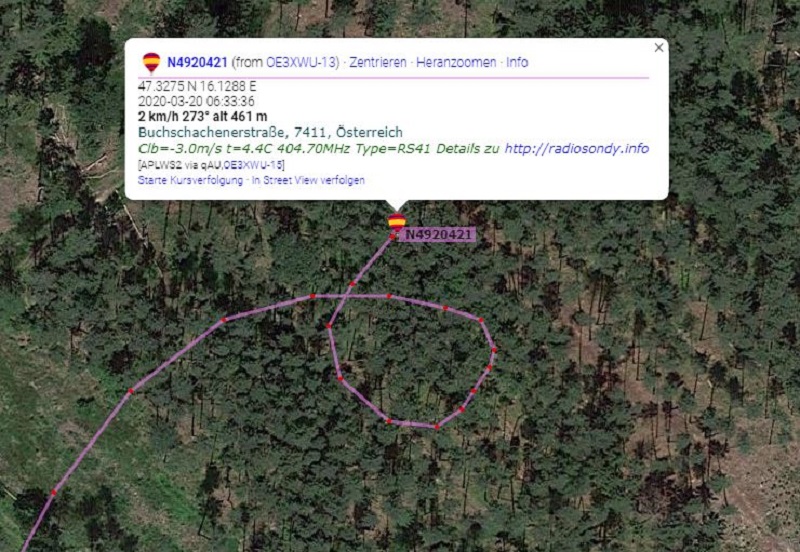
Task: Open the Info link in the popup
Action: point(517,62)
